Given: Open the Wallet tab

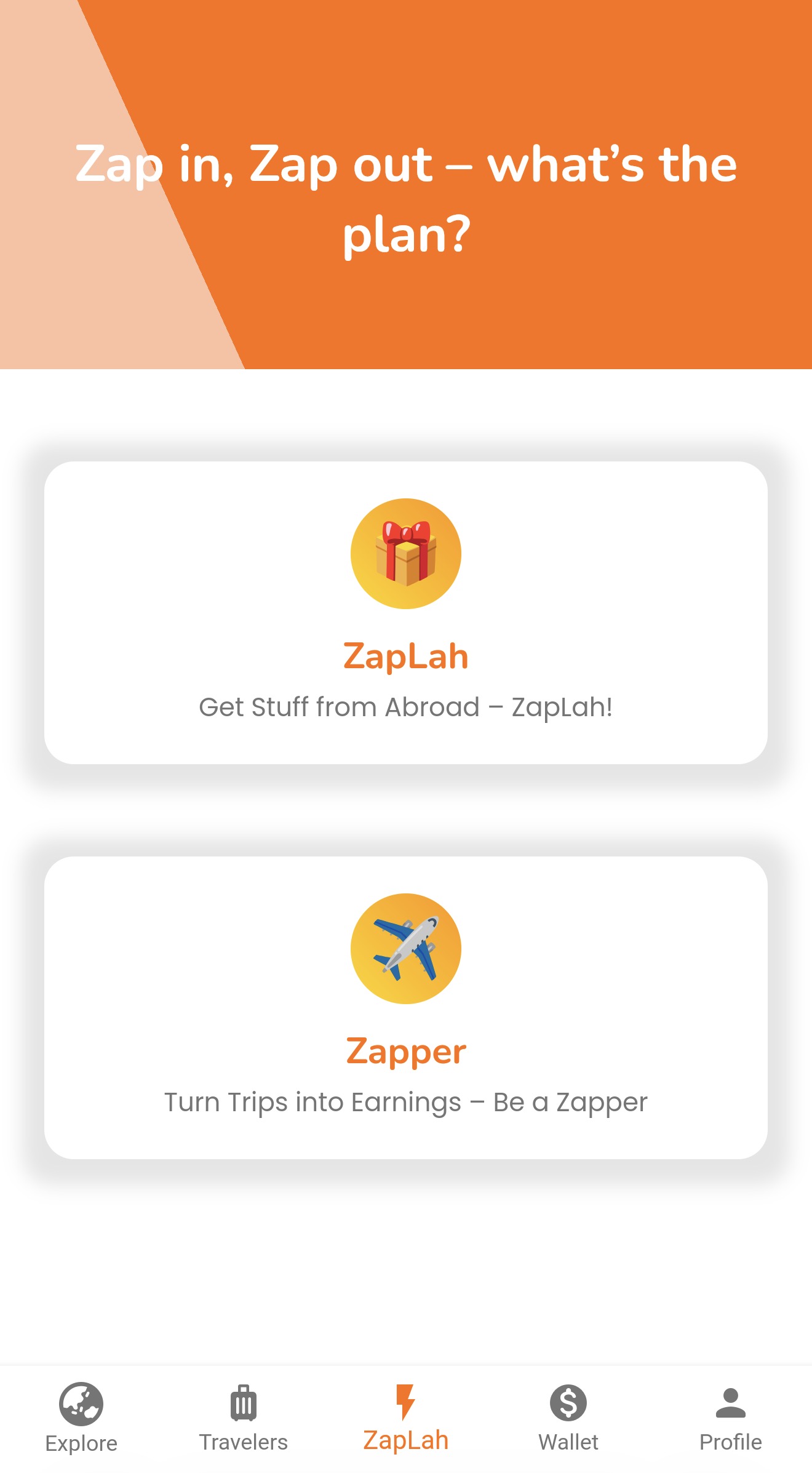Looking at the screenshot, I should pyautogui.click(x=568, y=1418).
